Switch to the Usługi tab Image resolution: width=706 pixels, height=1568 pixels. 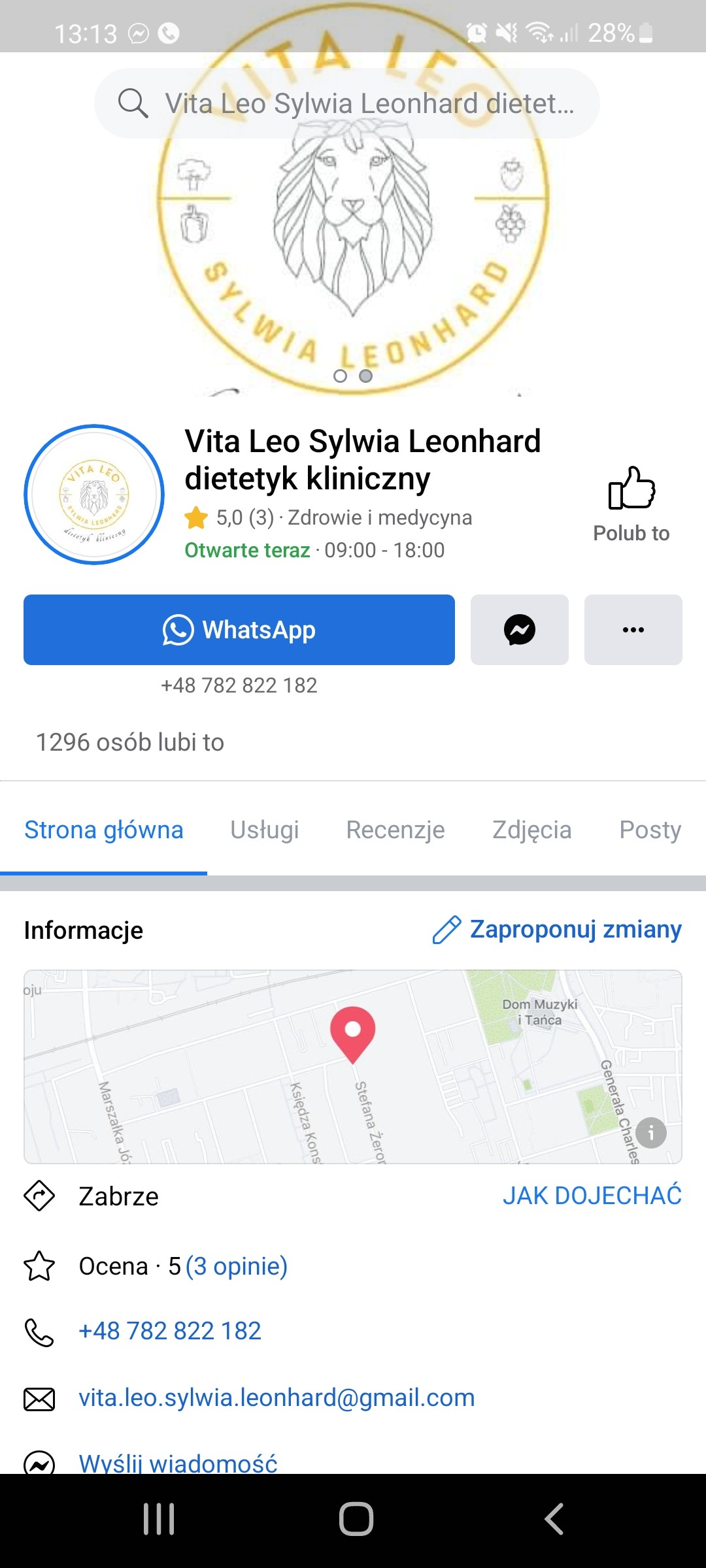pyautogui.click(x=264, y=830)
